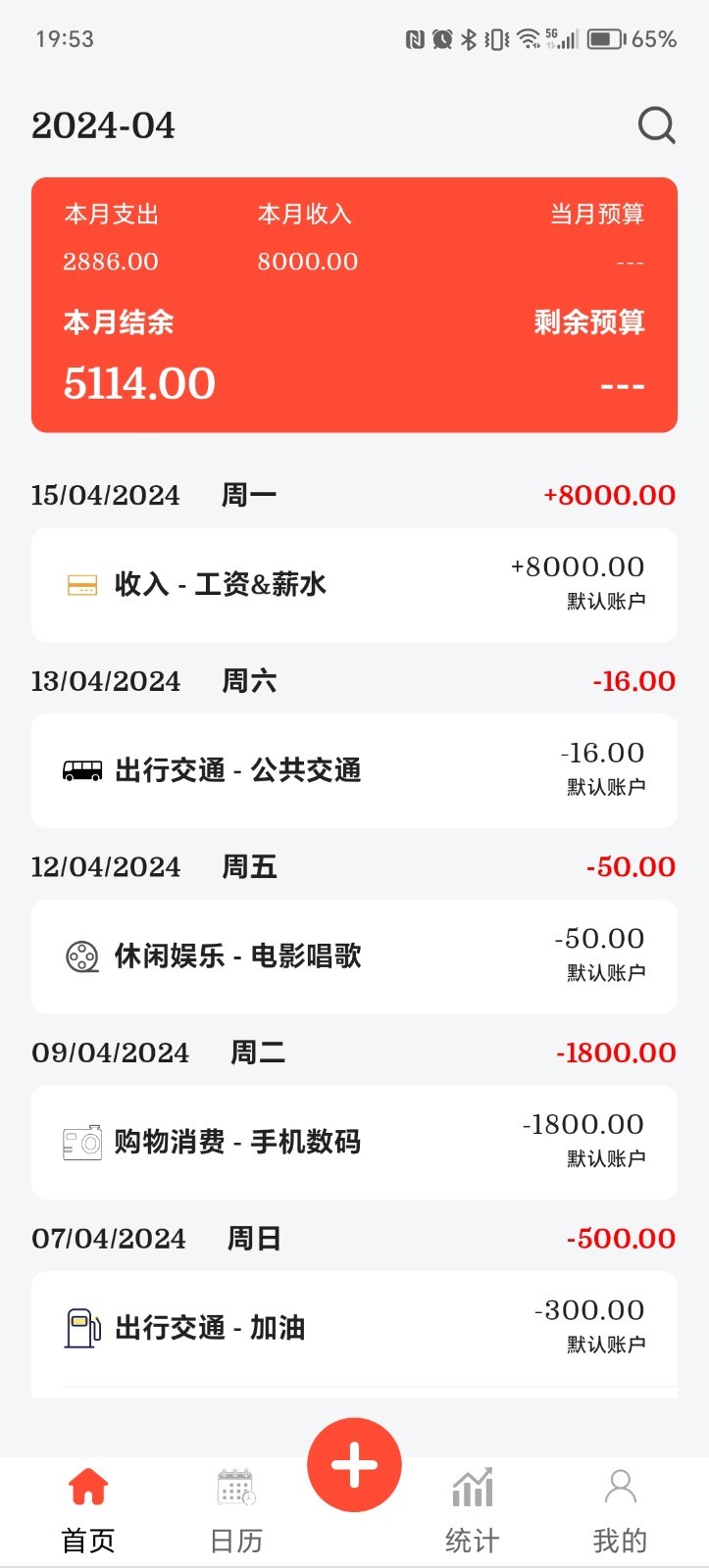Image resolution: width=709 pixels, height=1568 pixels.
Task: Click the film reel entertainment icon
Action: point(81,956)
